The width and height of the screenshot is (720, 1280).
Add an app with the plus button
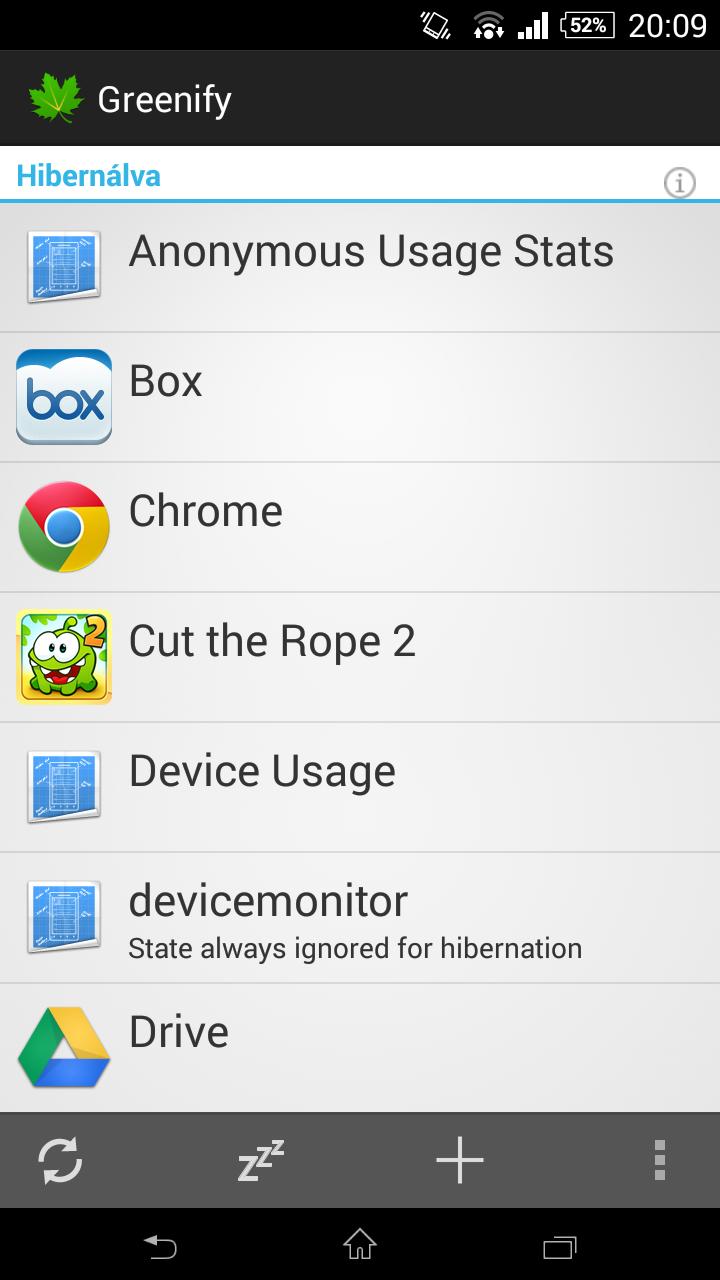pyautogui.click(x=460, y=1161)
